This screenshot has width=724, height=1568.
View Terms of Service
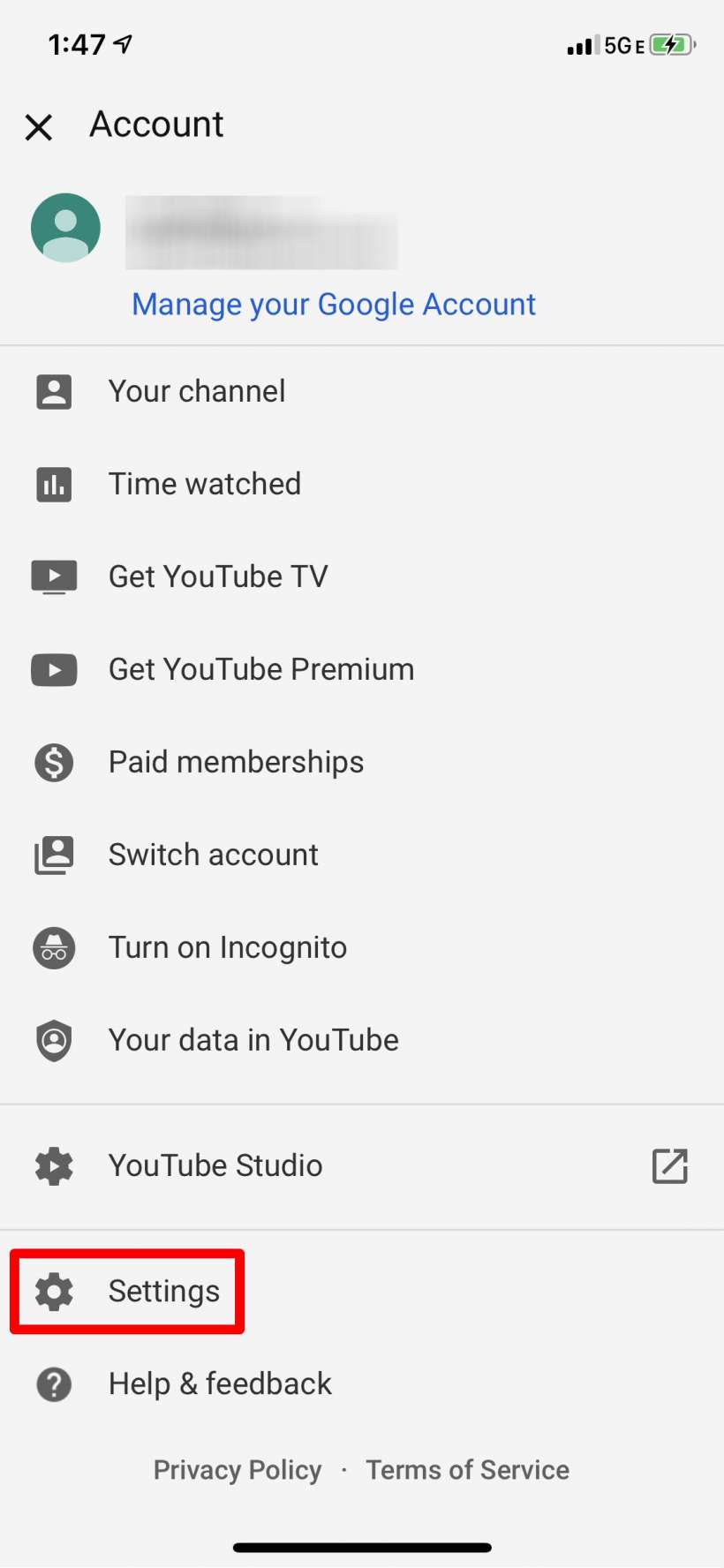(x=467, y=1470)
